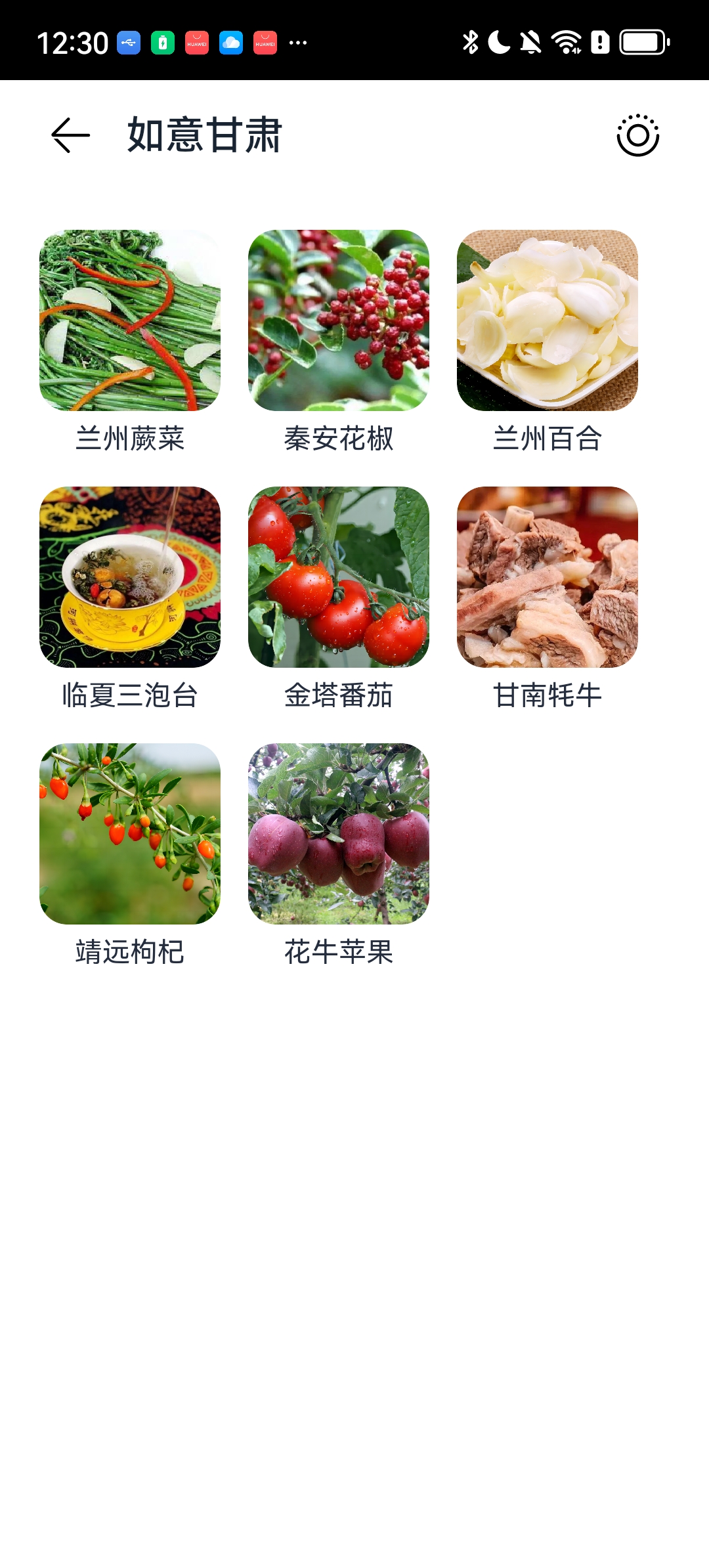Tap the cloud app icon in status bar
The height and width of the screenshot is (1568, 709).
point(231,41)
